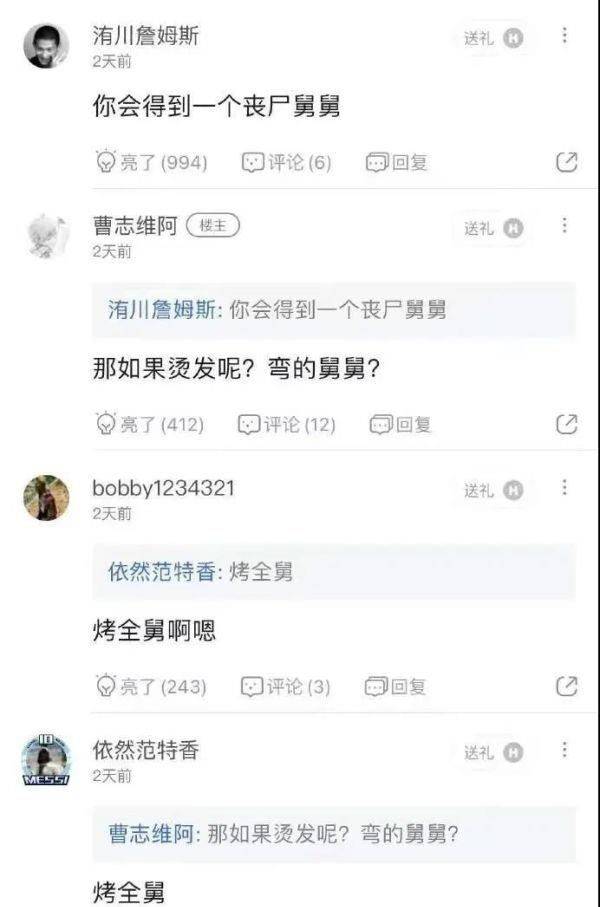
Task: Open overflow menu on 洧川詹姆斯's comment
Action: point(564,36)
